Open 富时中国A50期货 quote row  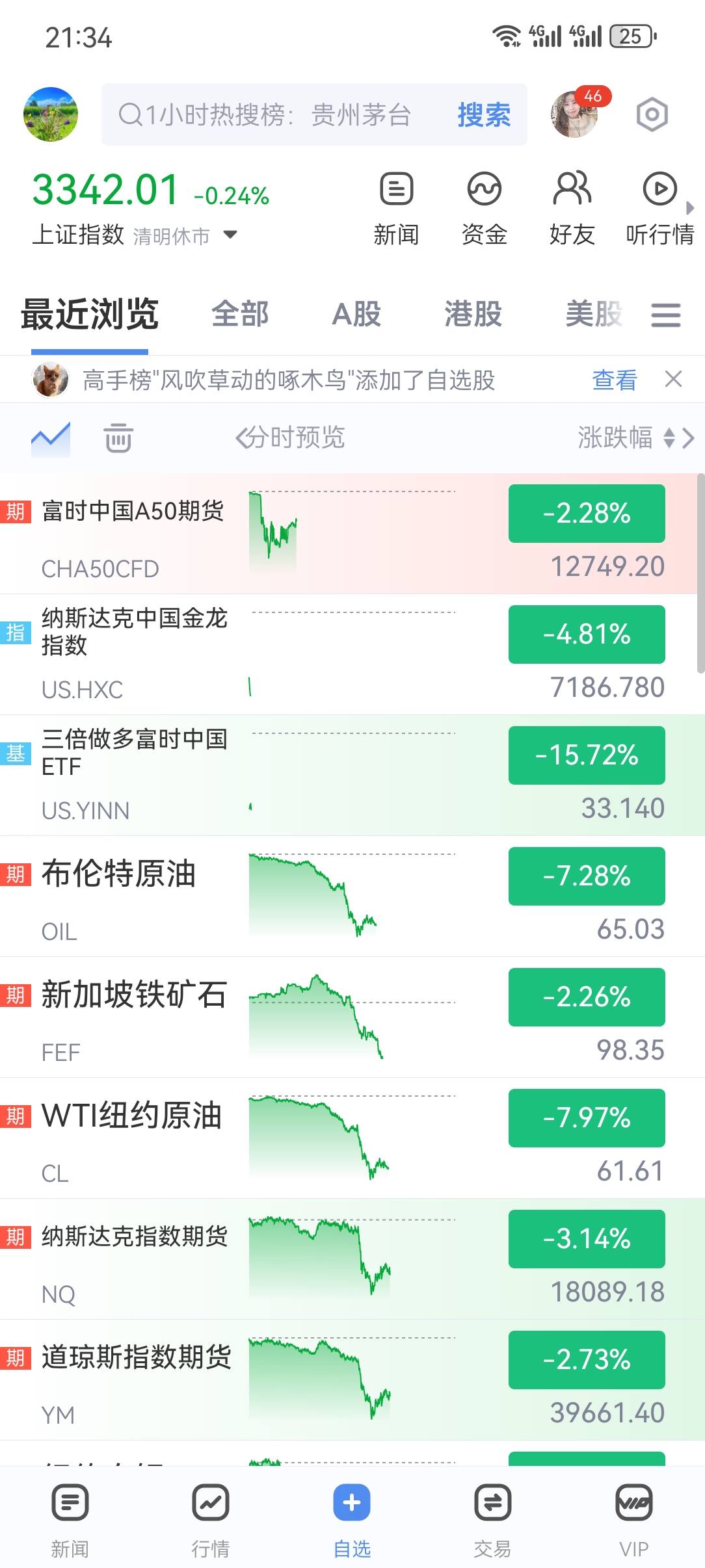(352, 534)
